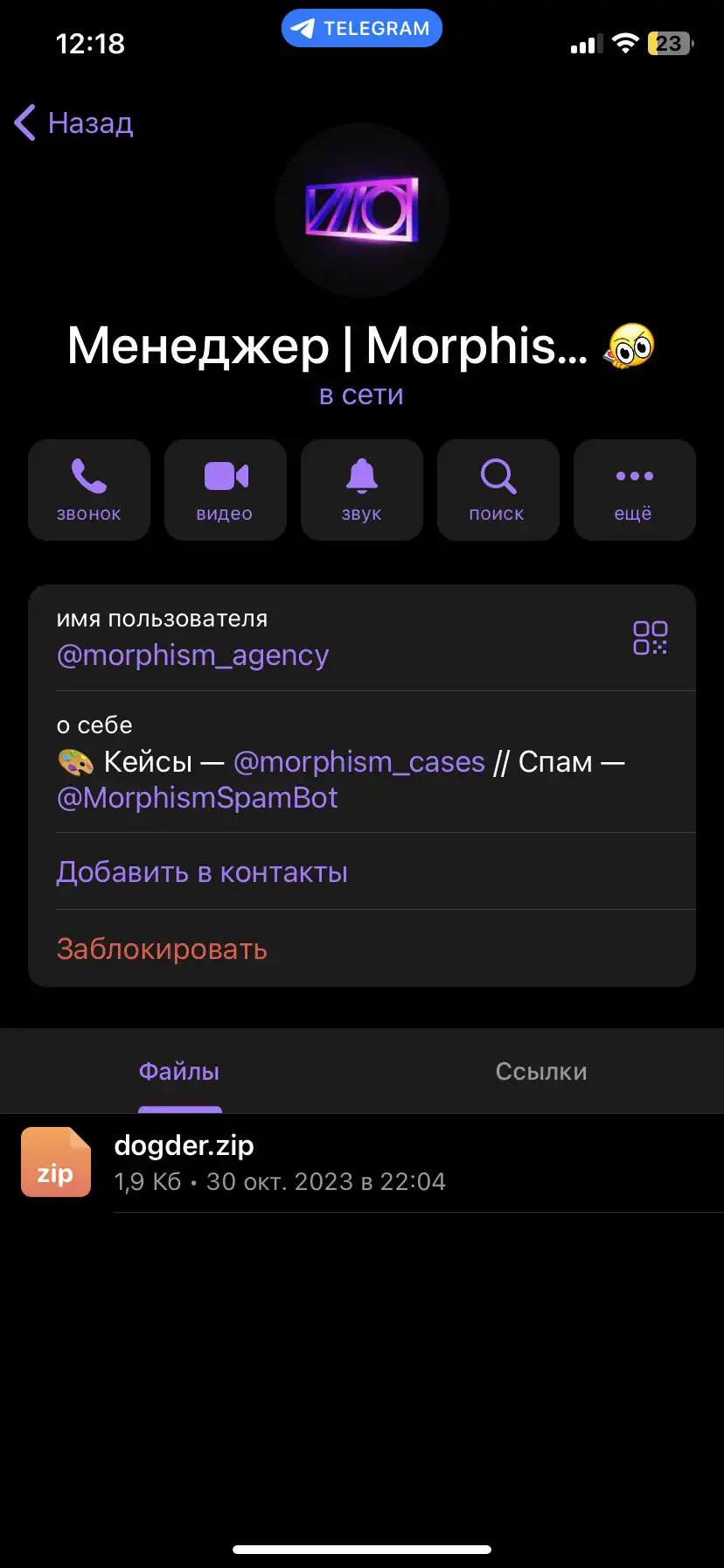
Task: Open the @MorphismSpamBot link
Action: pyautogui.click(x=198, y=798)
